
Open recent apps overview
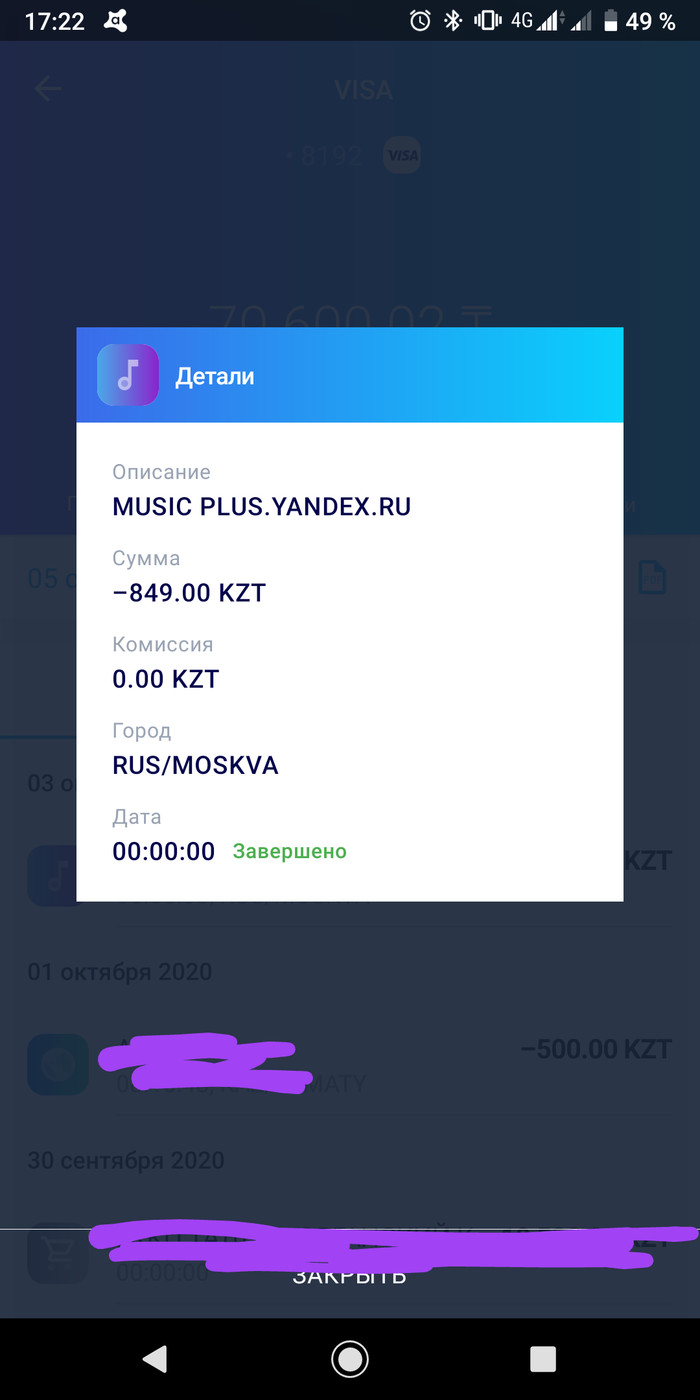(x=542, y=1357)
